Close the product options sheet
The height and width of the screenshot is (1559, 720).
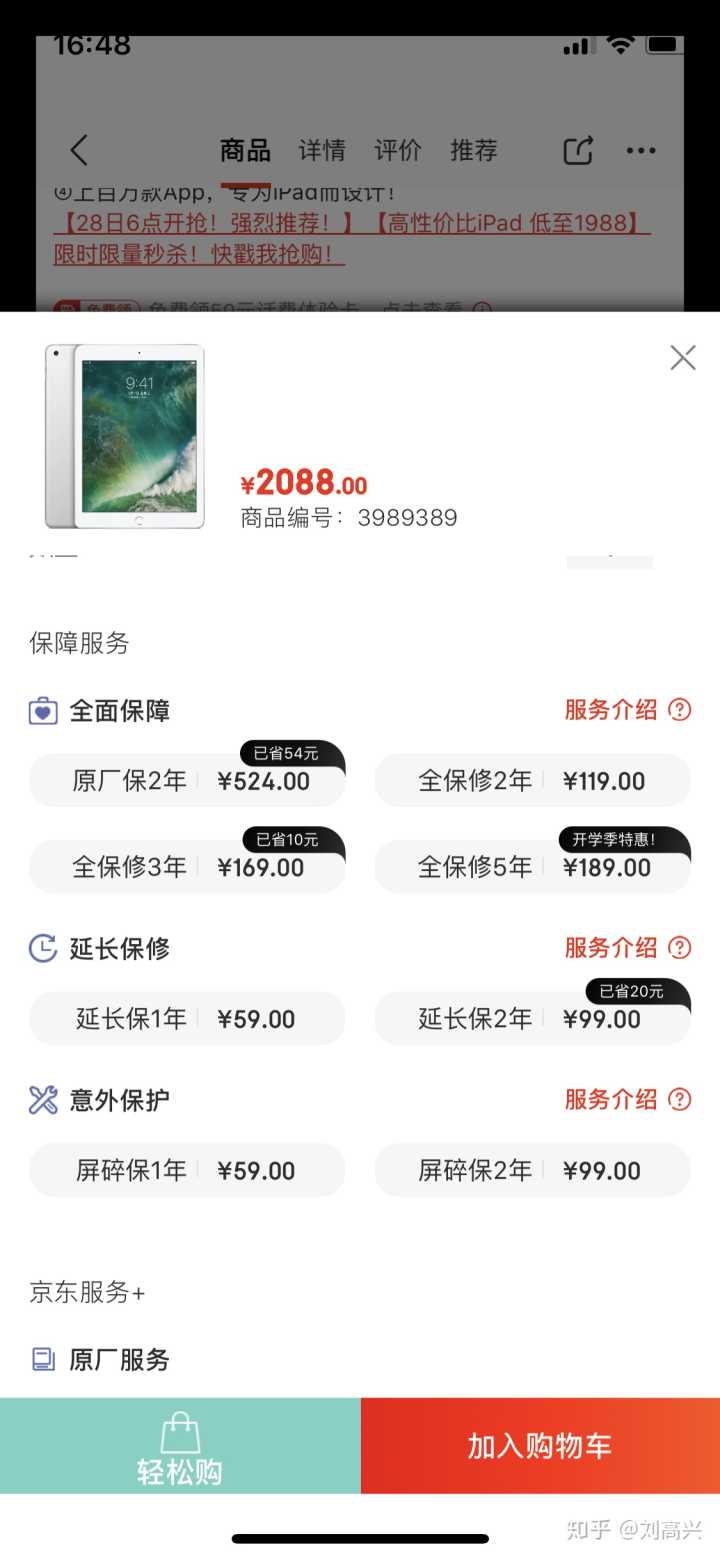click(683, 358)
